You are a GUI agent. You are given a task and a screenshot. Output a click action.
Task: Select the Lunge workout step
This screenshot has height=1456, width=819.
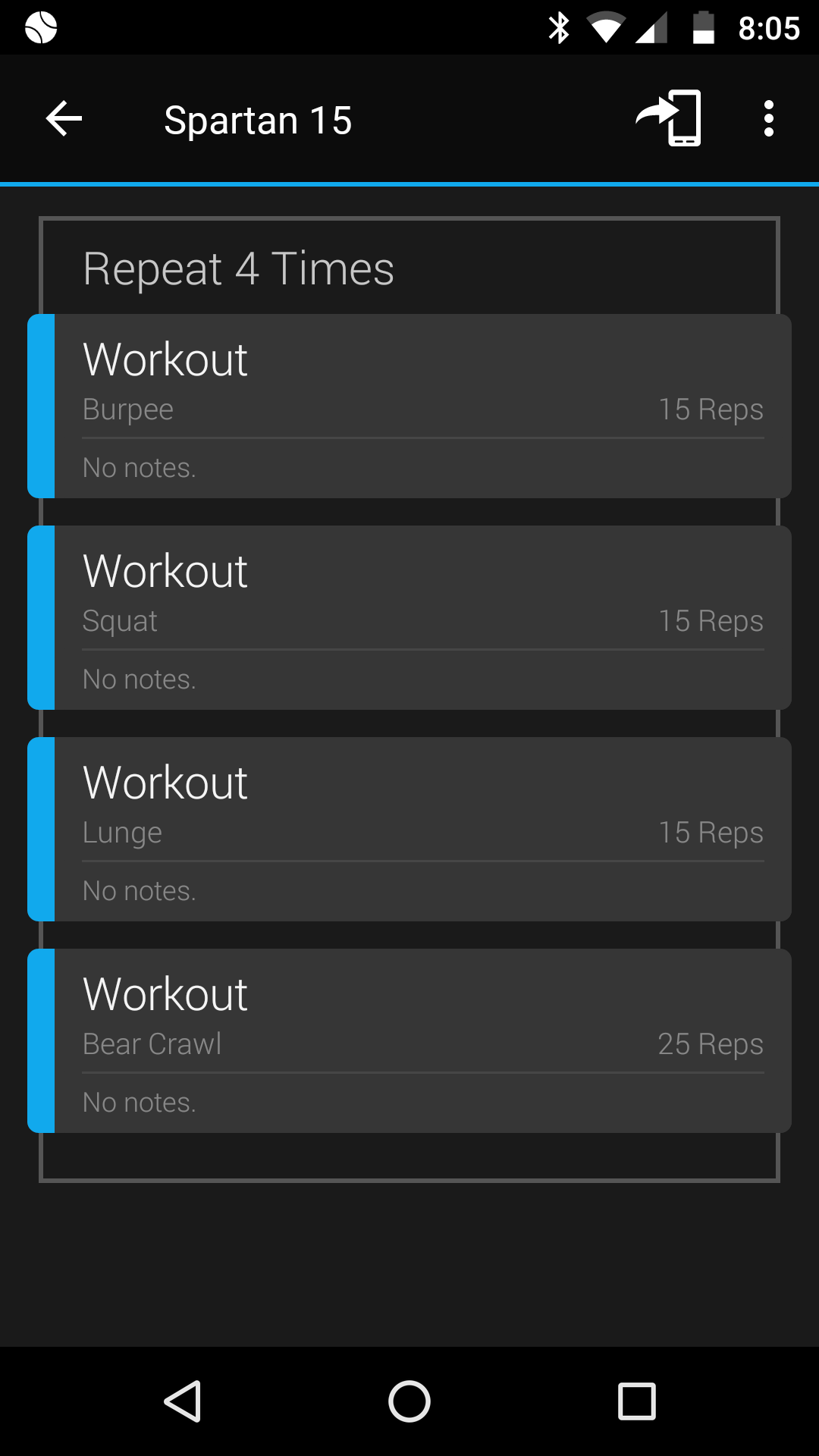(x=409, y=829)
